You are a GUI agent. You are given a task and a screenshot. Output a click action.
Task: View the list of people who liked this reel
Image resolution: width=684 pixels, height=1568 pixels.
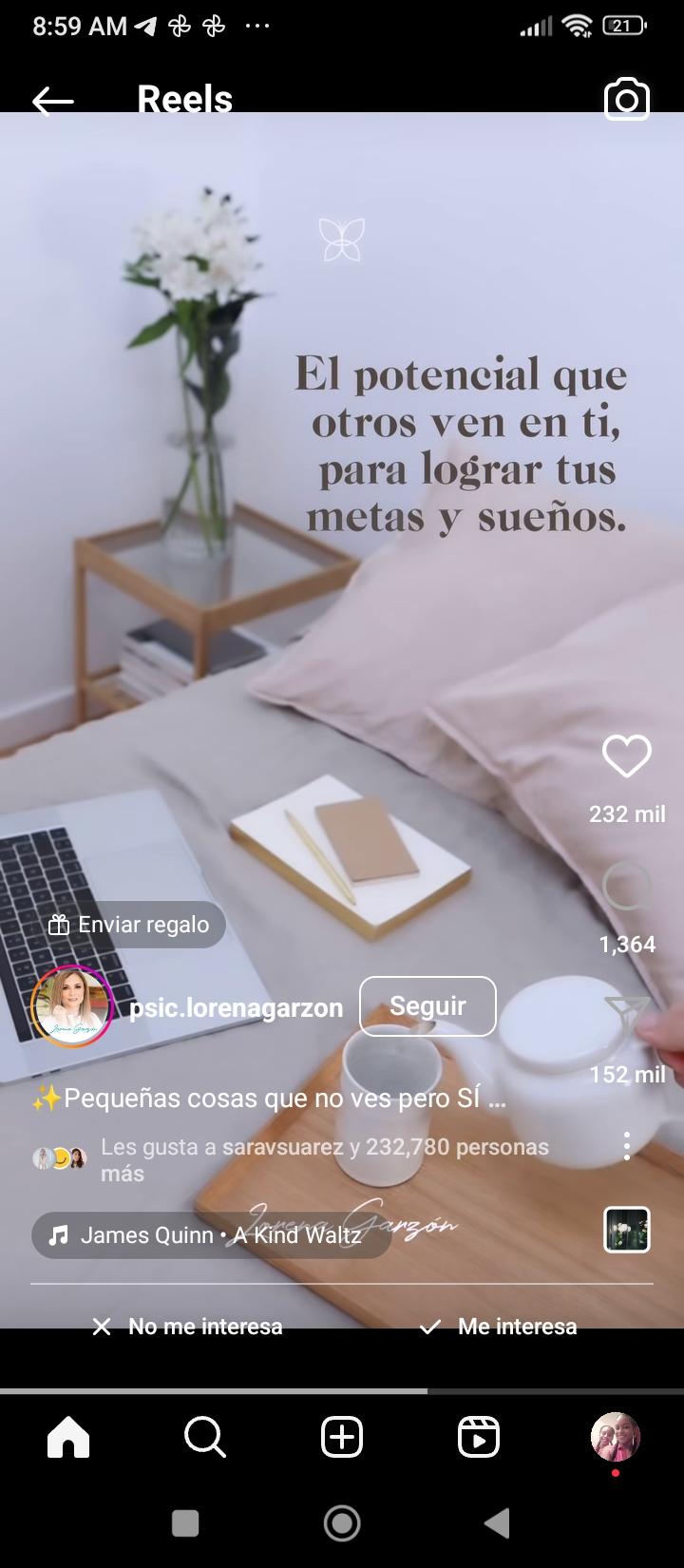click(x=323, y=1159)
